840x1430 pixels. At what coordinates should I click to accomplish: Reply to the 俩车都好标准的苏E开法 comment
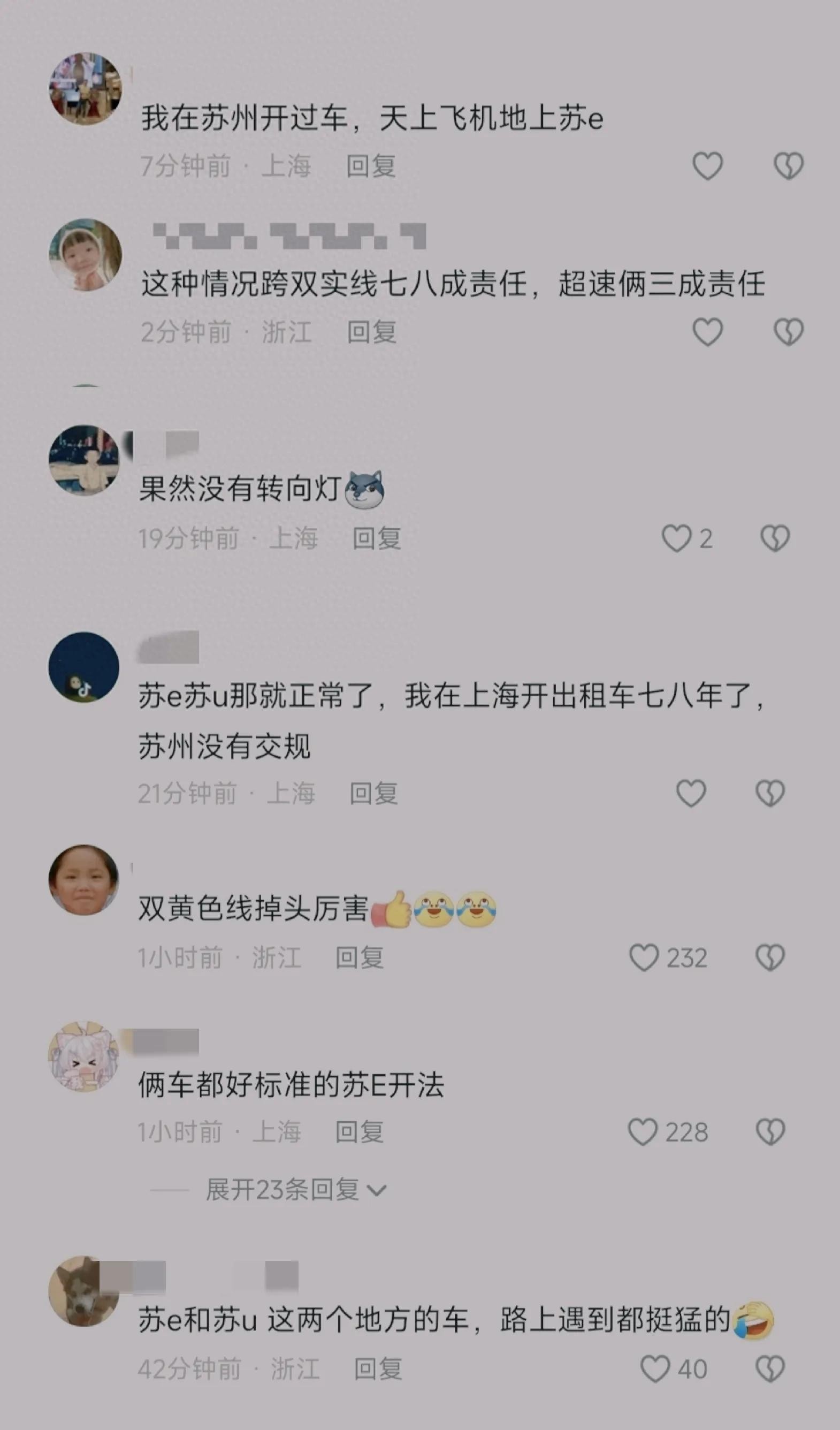(x=360, y=1132)
